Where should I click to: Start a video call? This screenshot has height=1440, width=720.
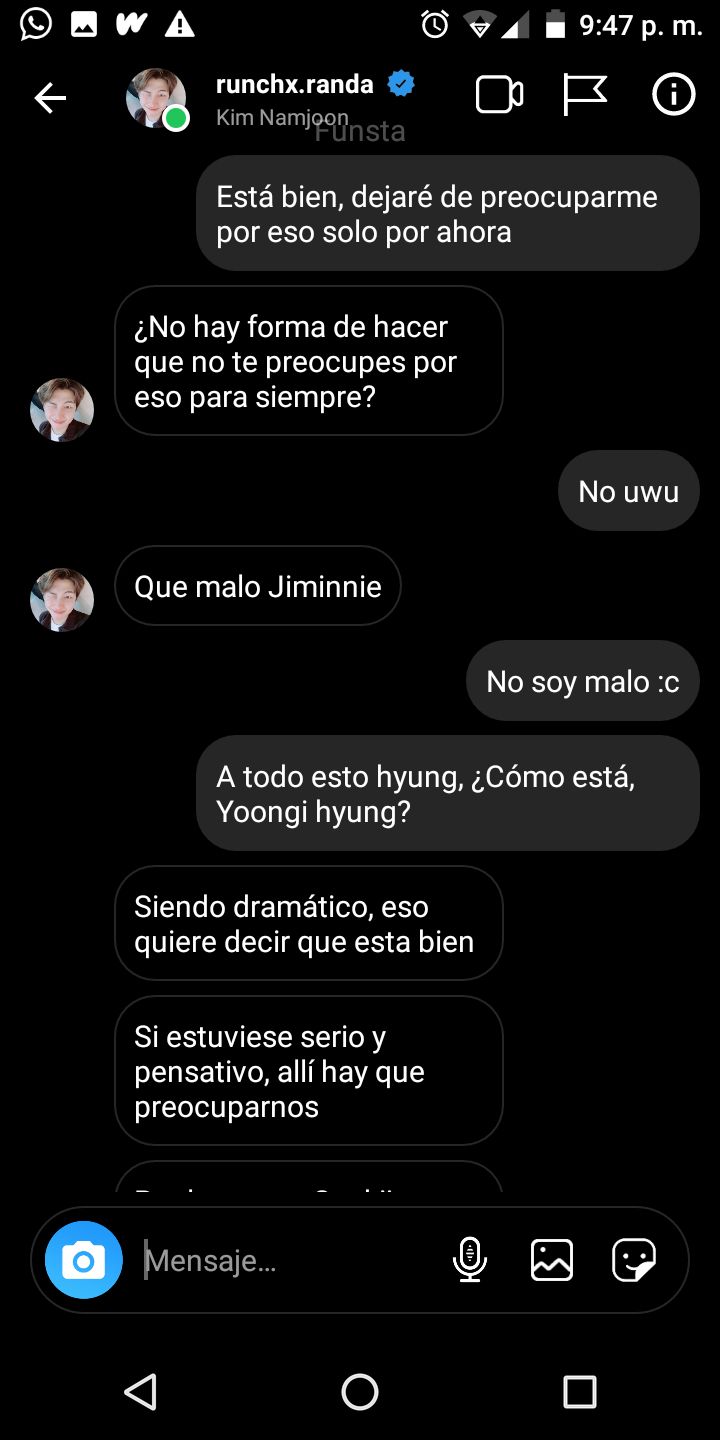tap(500, 96)
